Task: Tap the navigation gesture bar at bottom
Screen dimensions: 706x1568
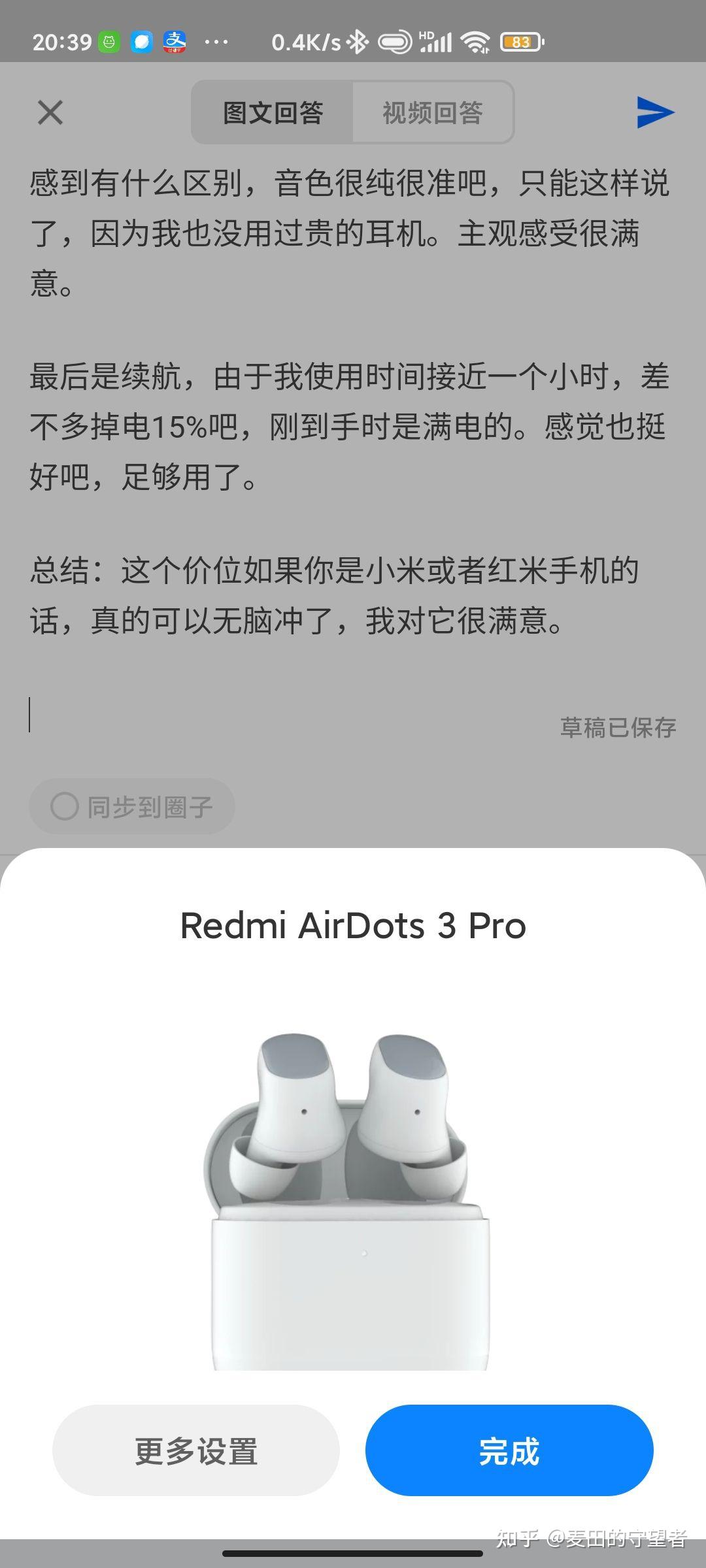Action: coord(353,1552)
